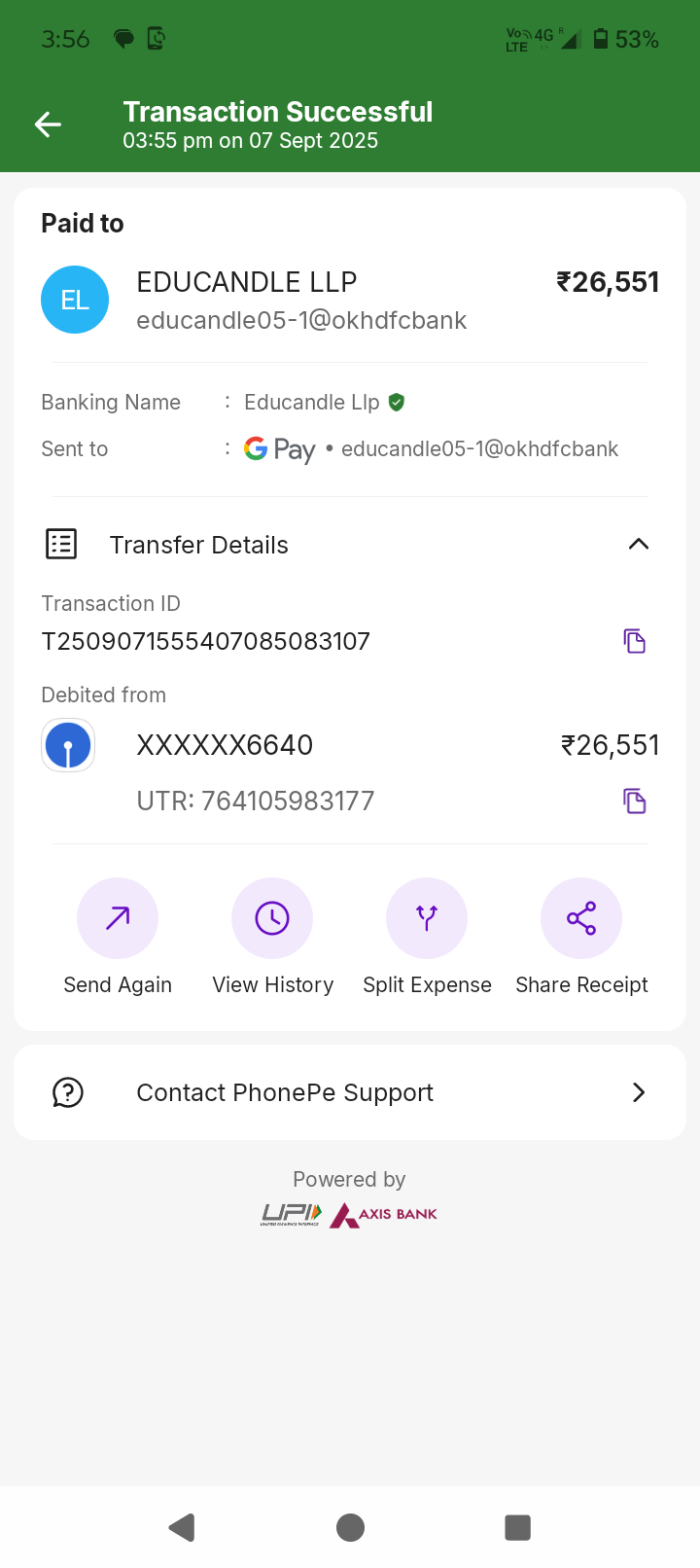Copy the UTR number

[x=634, y=802]
